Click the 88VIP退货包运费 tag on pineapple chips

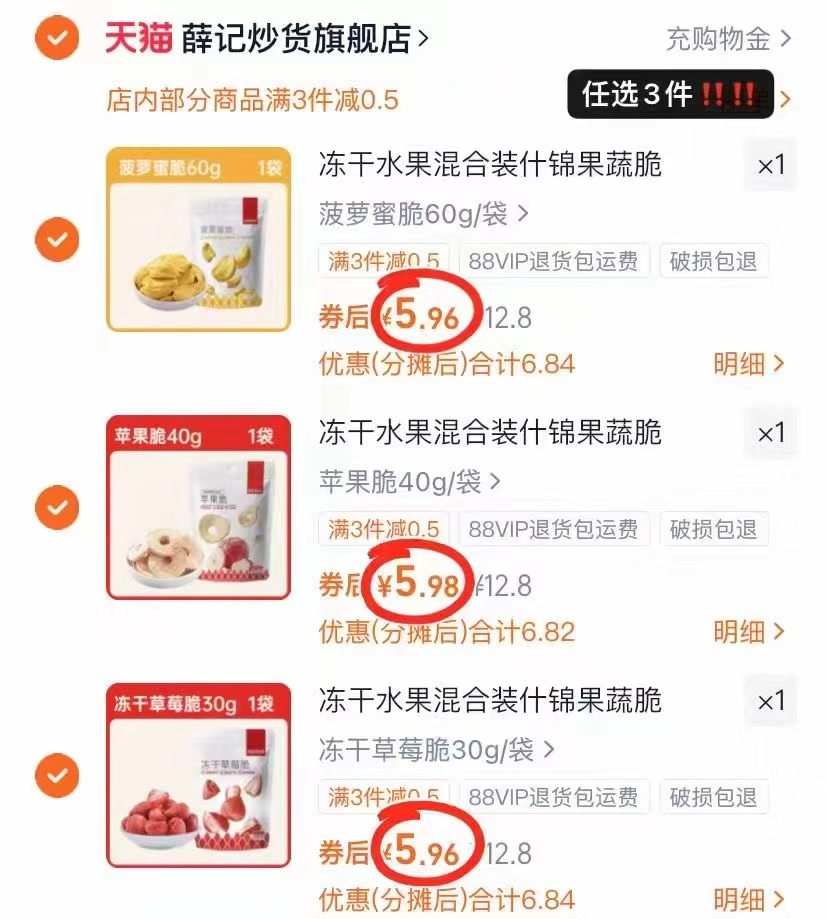pos(553,261)
